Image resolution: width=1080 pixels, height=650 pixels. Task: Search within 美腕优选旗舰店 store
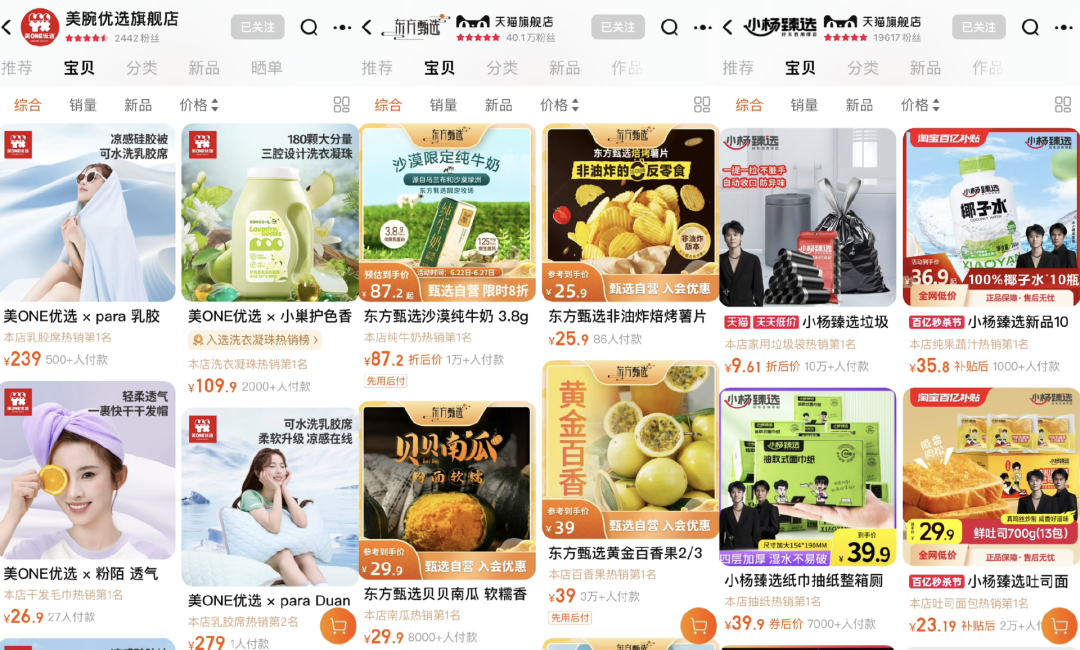[309, 27]
